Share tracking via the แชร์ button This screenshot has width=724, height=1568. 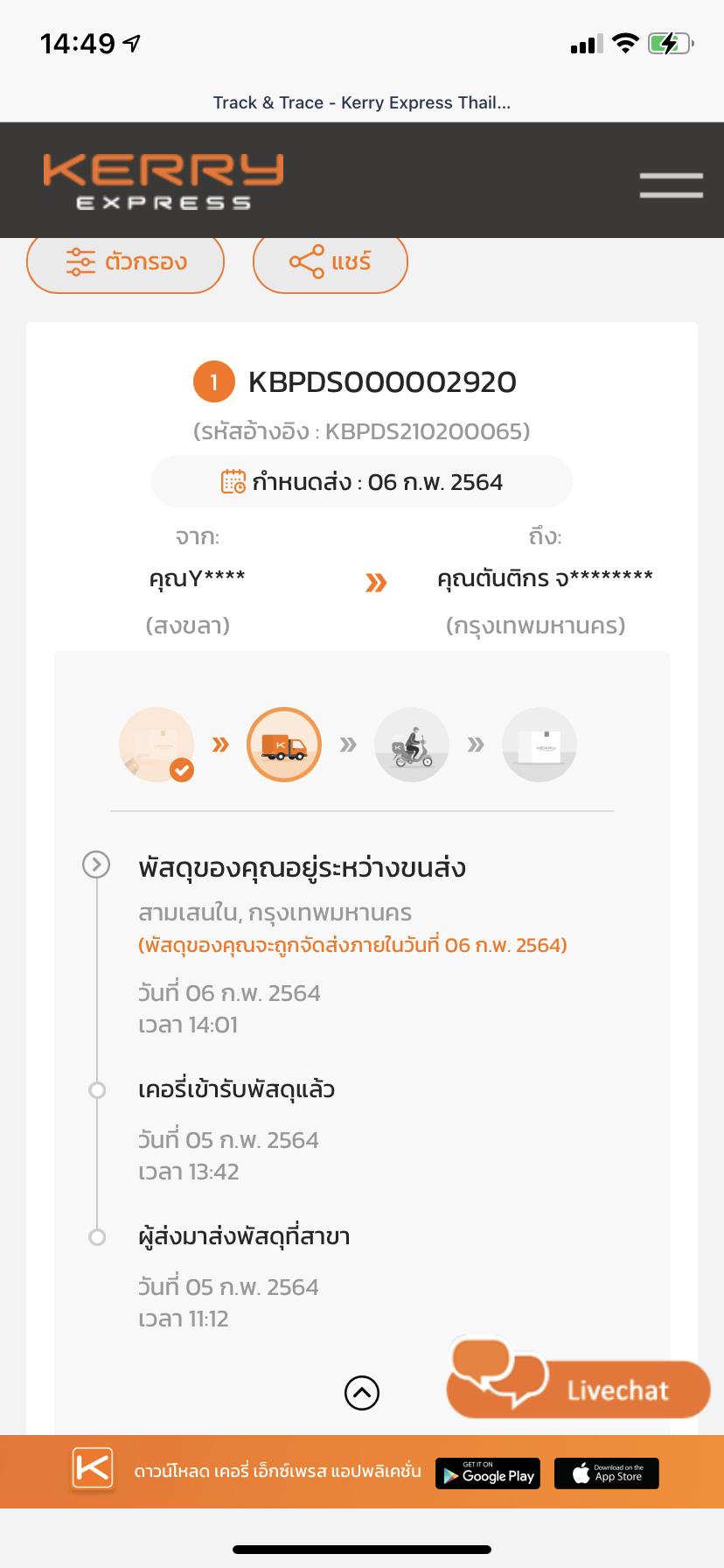coord(331,262)
